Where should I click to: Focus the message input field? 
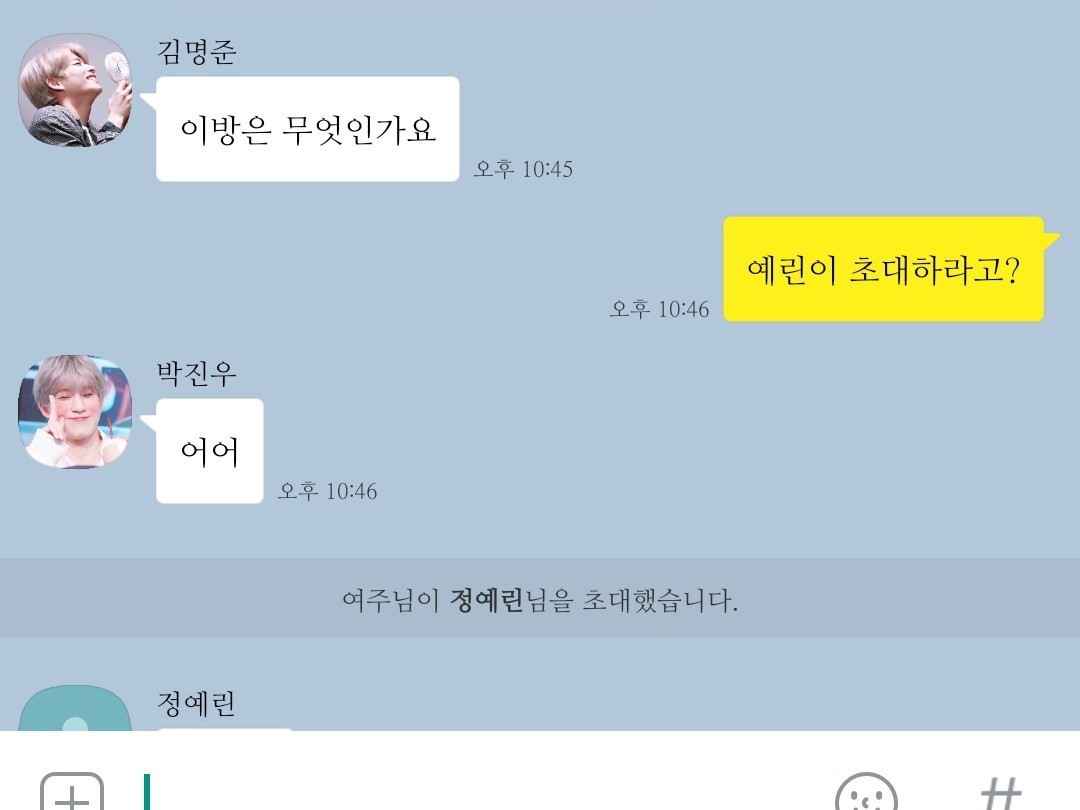tap(480, 792)
